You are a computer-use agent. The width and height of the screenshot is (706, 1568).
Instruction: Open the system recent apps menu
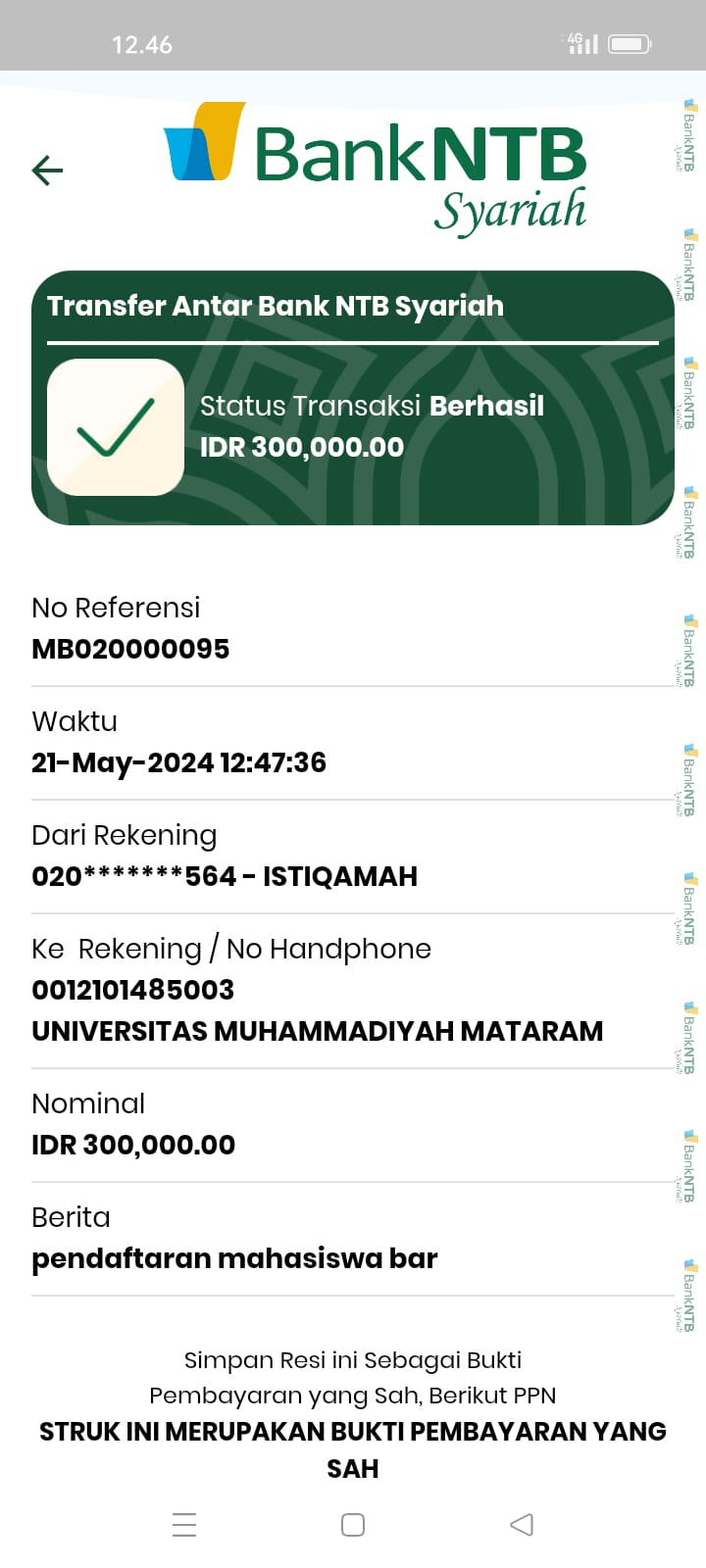point(184,1524)
